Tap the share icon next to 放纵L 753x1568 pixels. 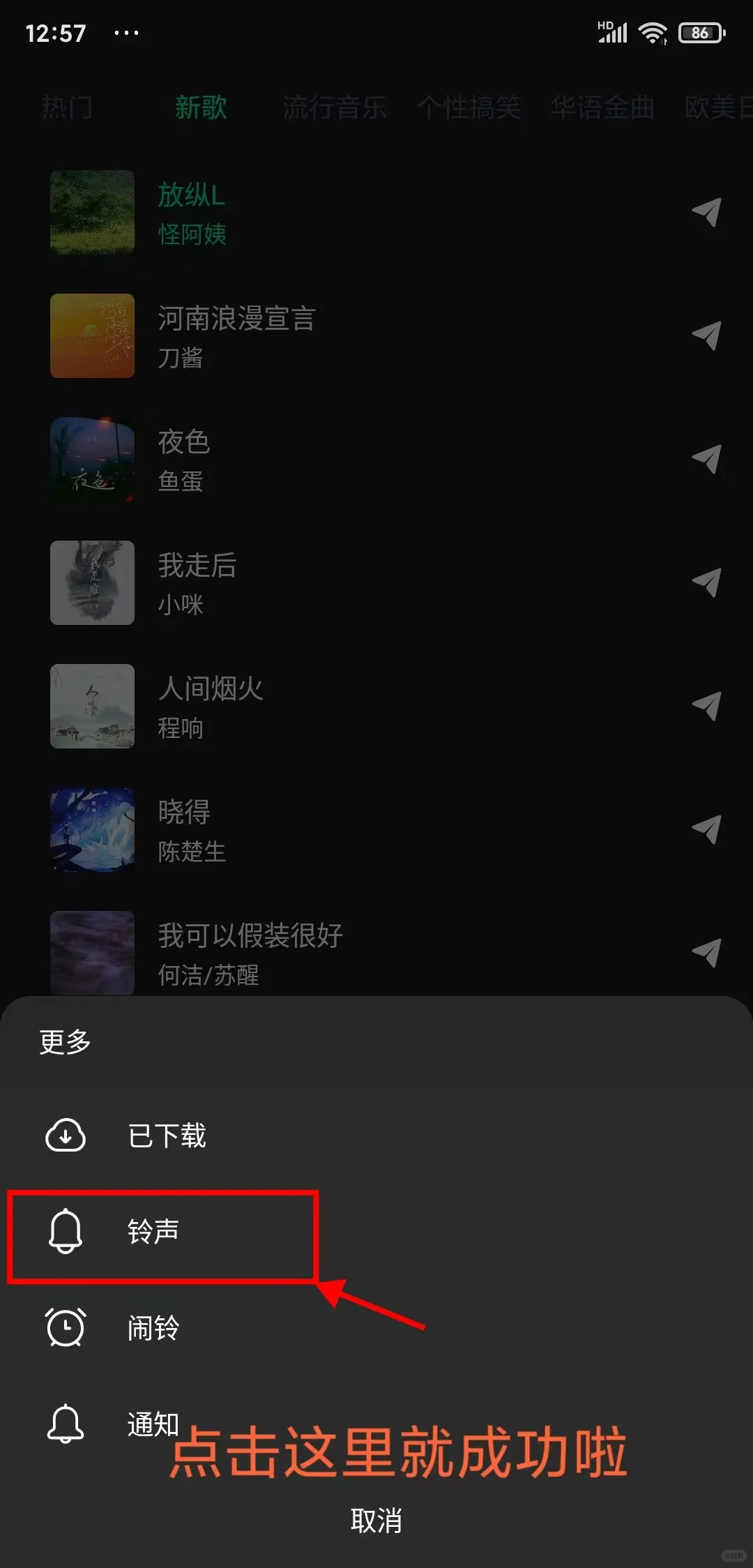pyautogui.click(x=706, y=213)
